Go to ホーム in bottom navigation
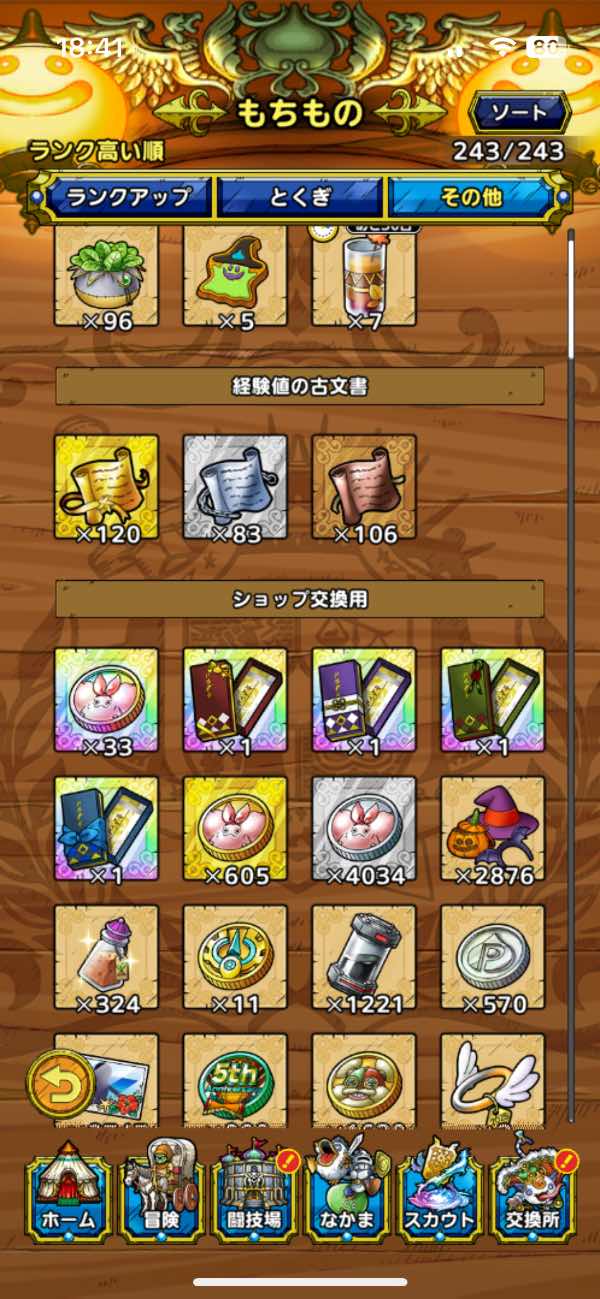The height and width of the screenshot is (1299, 600). click(x=69, y=1193)
